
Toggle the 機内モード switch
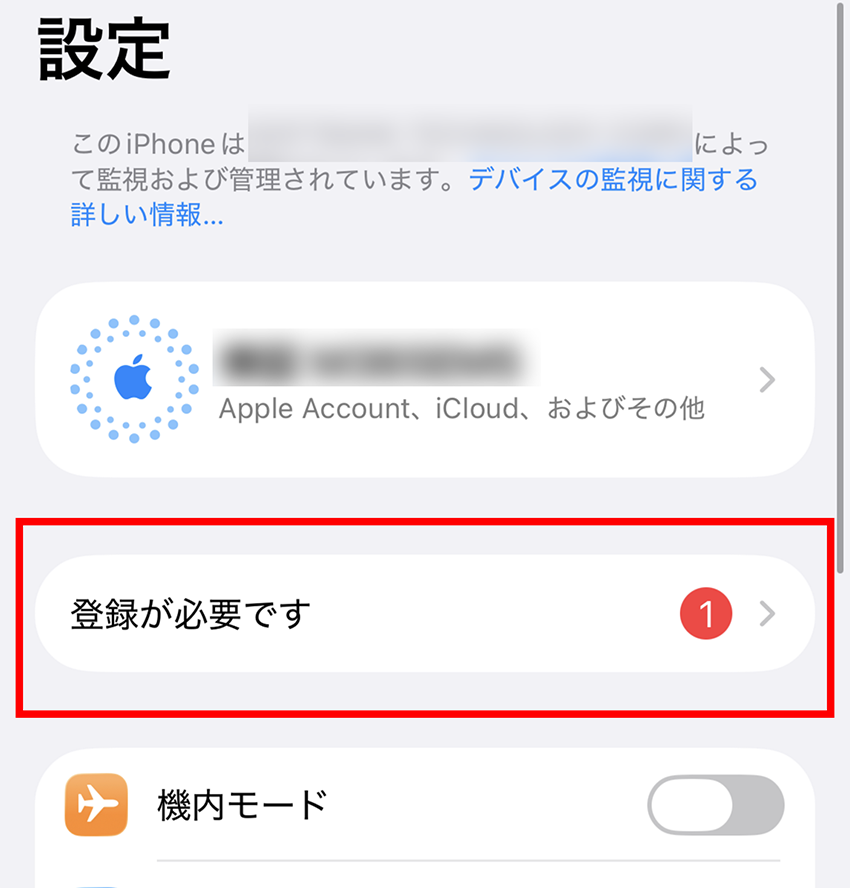[715, 805]
